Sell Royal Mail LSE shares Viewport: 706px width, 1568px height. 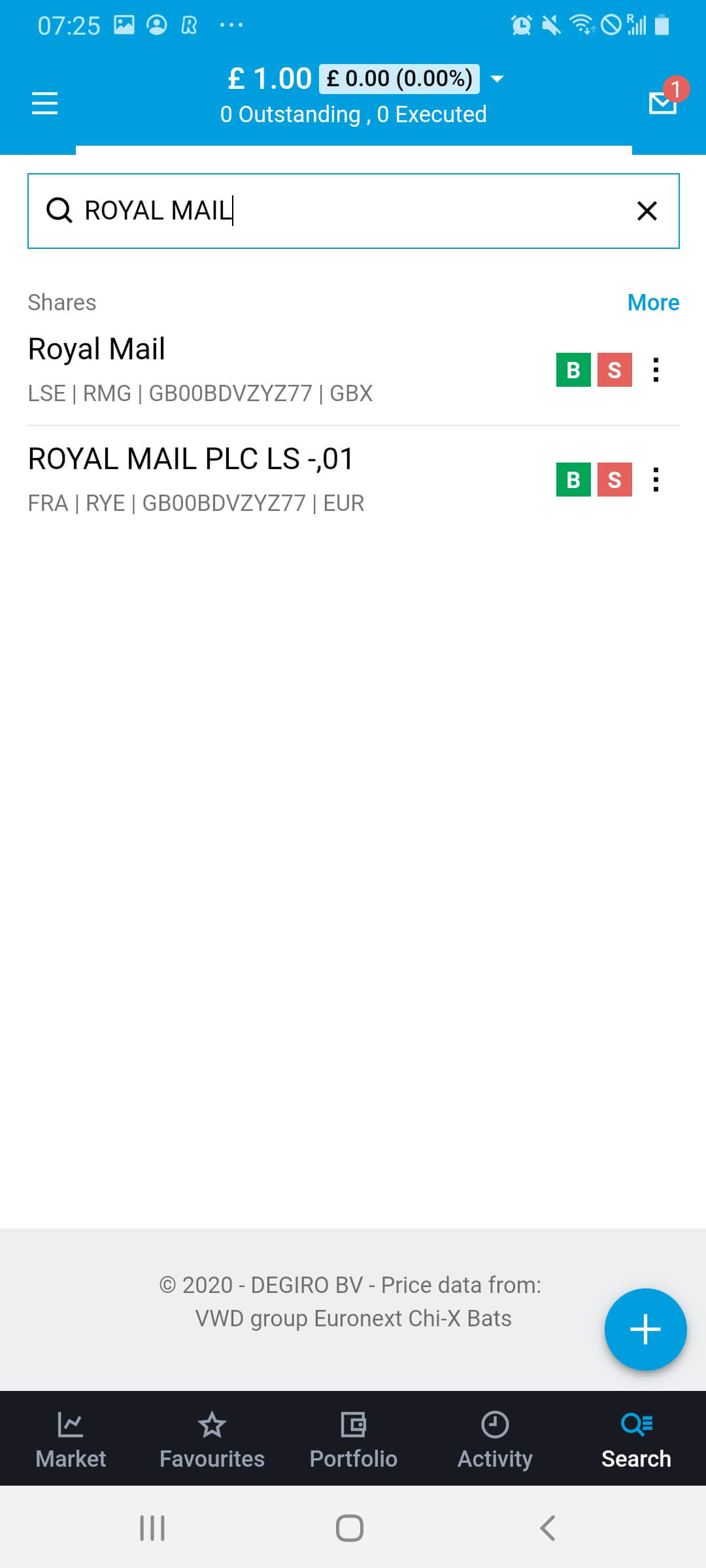tap(614, 370)
